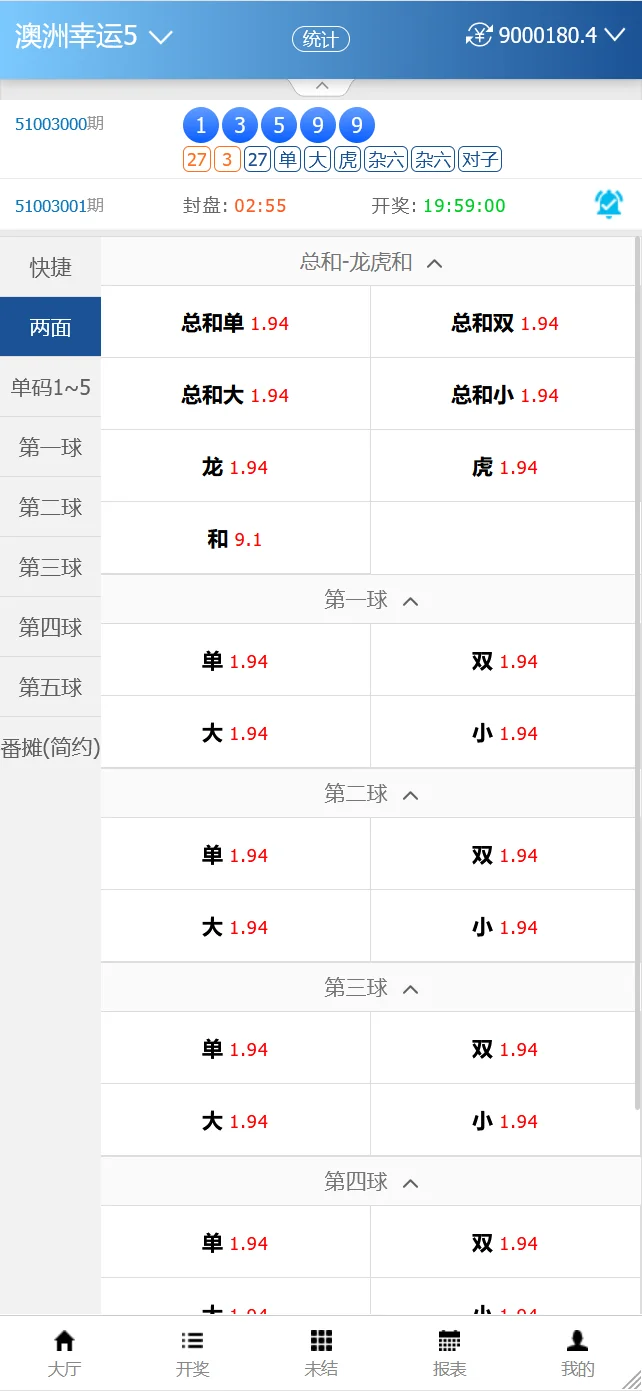Screen dimensions: 642x1391
Task: Select the 单码1~5 side tab
Action: click(50, 387)
